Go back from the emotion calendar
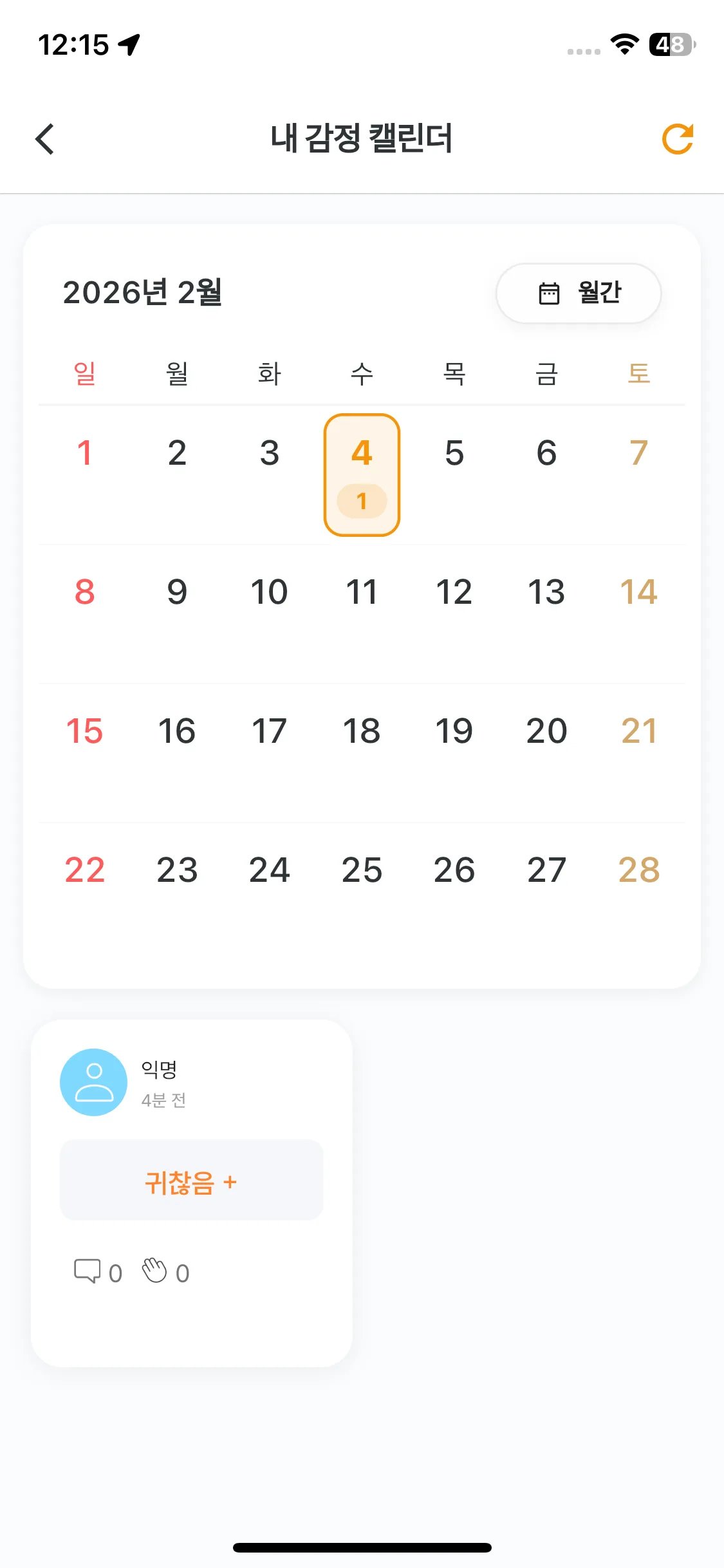Viewport: 724px width, 1568px height. coord(45,139)
